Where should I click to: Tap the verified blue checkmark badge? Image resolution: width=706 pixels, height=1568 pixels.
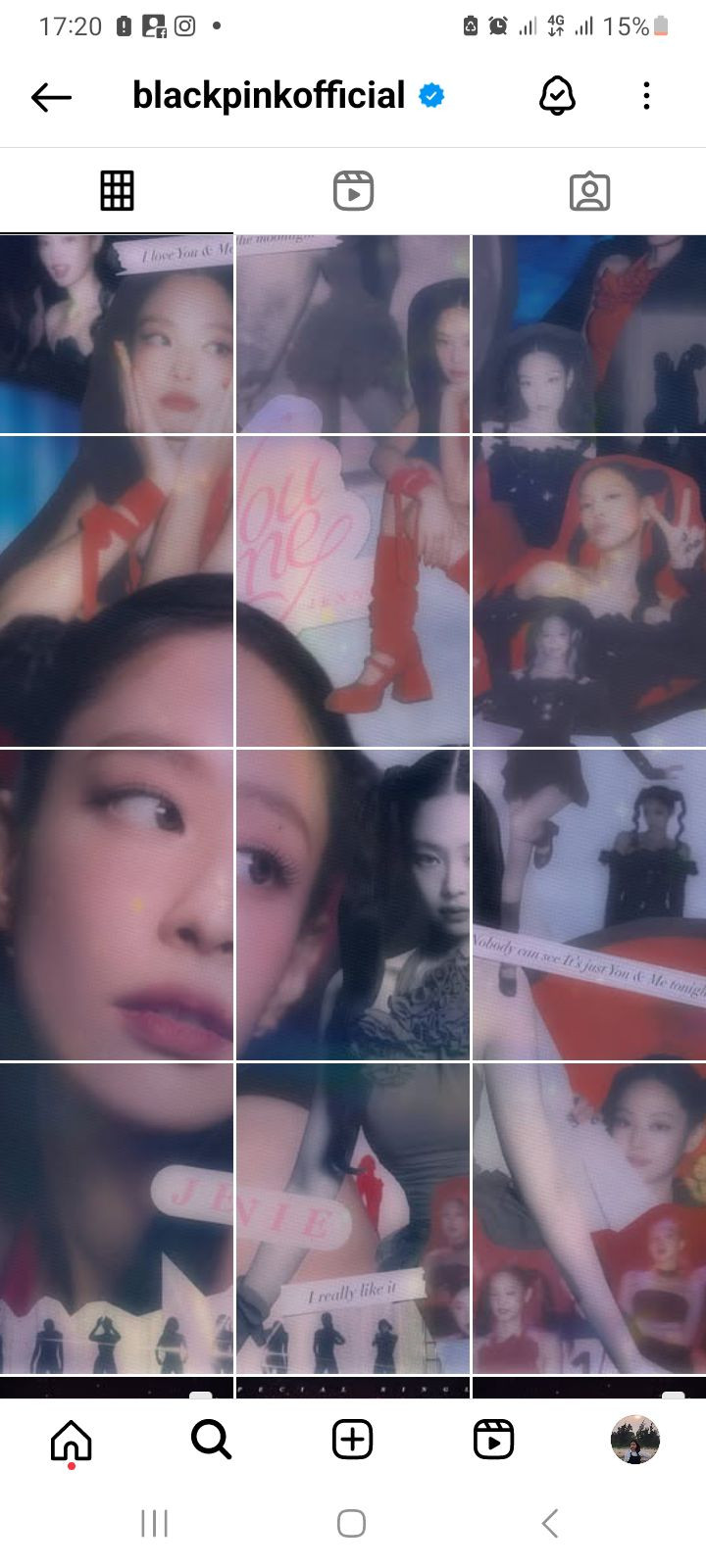(429, 95)
